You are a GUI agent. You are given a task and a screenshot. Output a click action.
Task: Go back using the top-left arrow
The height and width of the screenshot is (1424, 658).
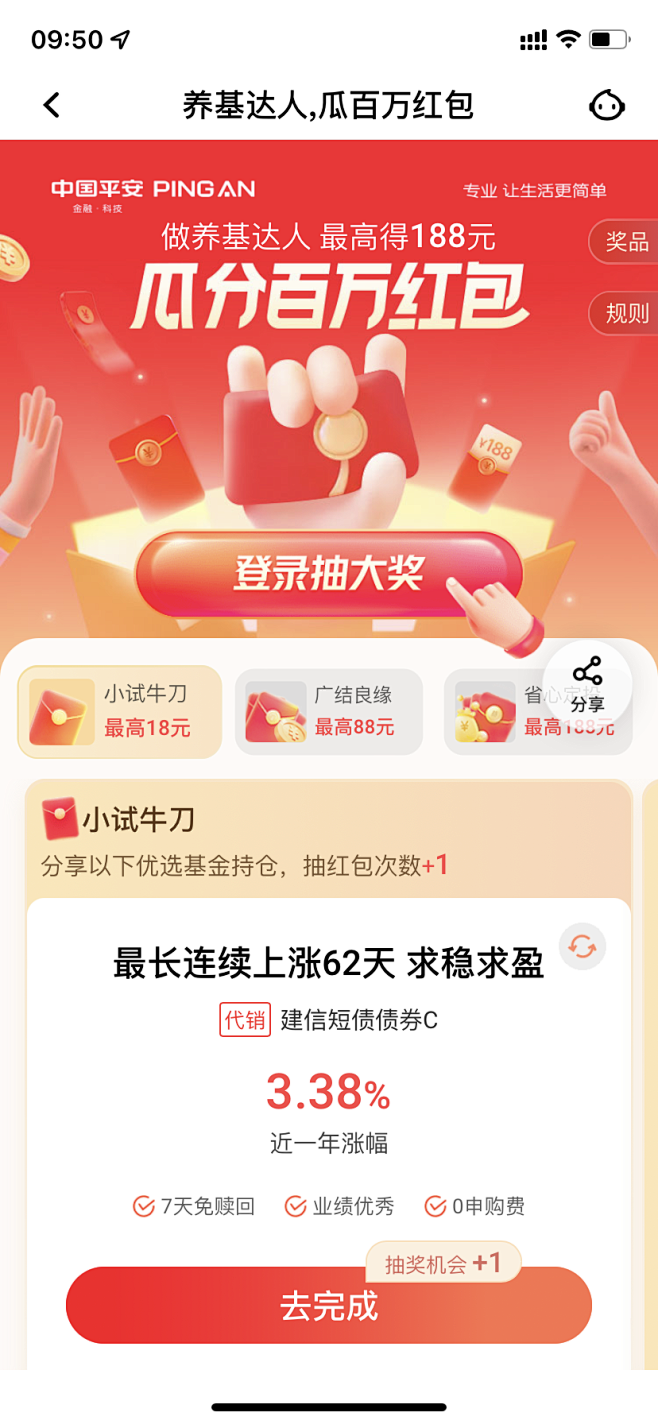point(52,105)
